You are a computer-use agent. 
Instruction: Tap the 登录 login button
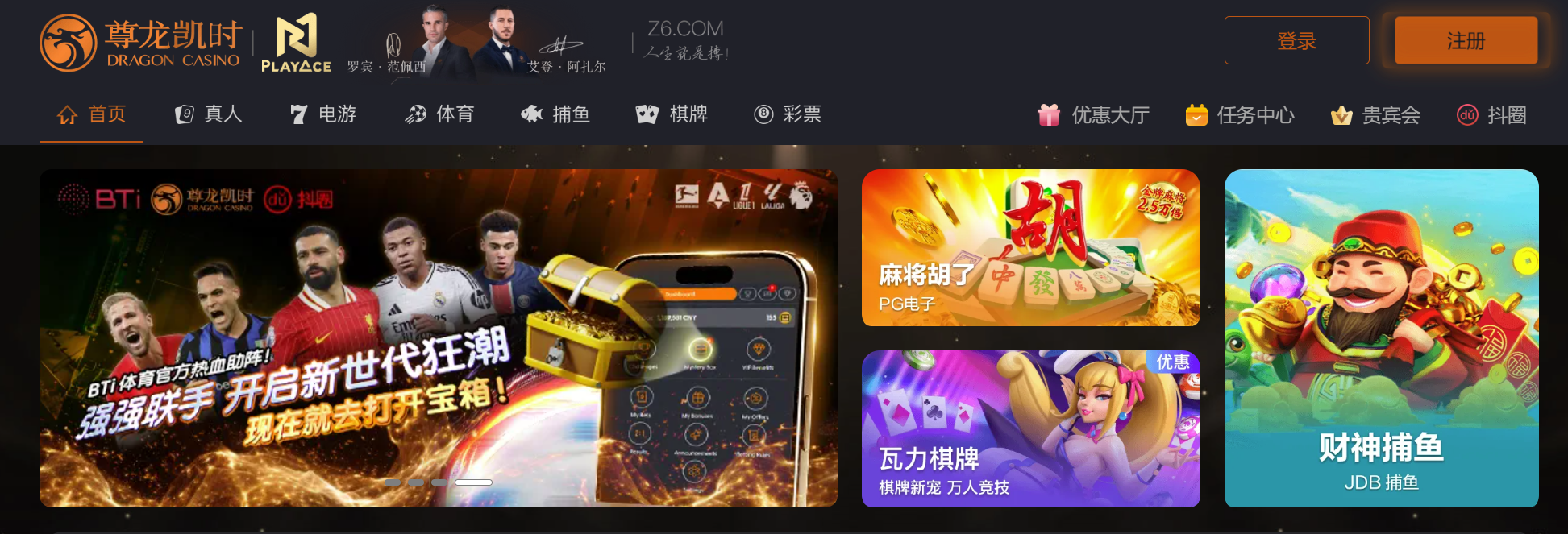pyautogui.click(x=1296, y=40)
